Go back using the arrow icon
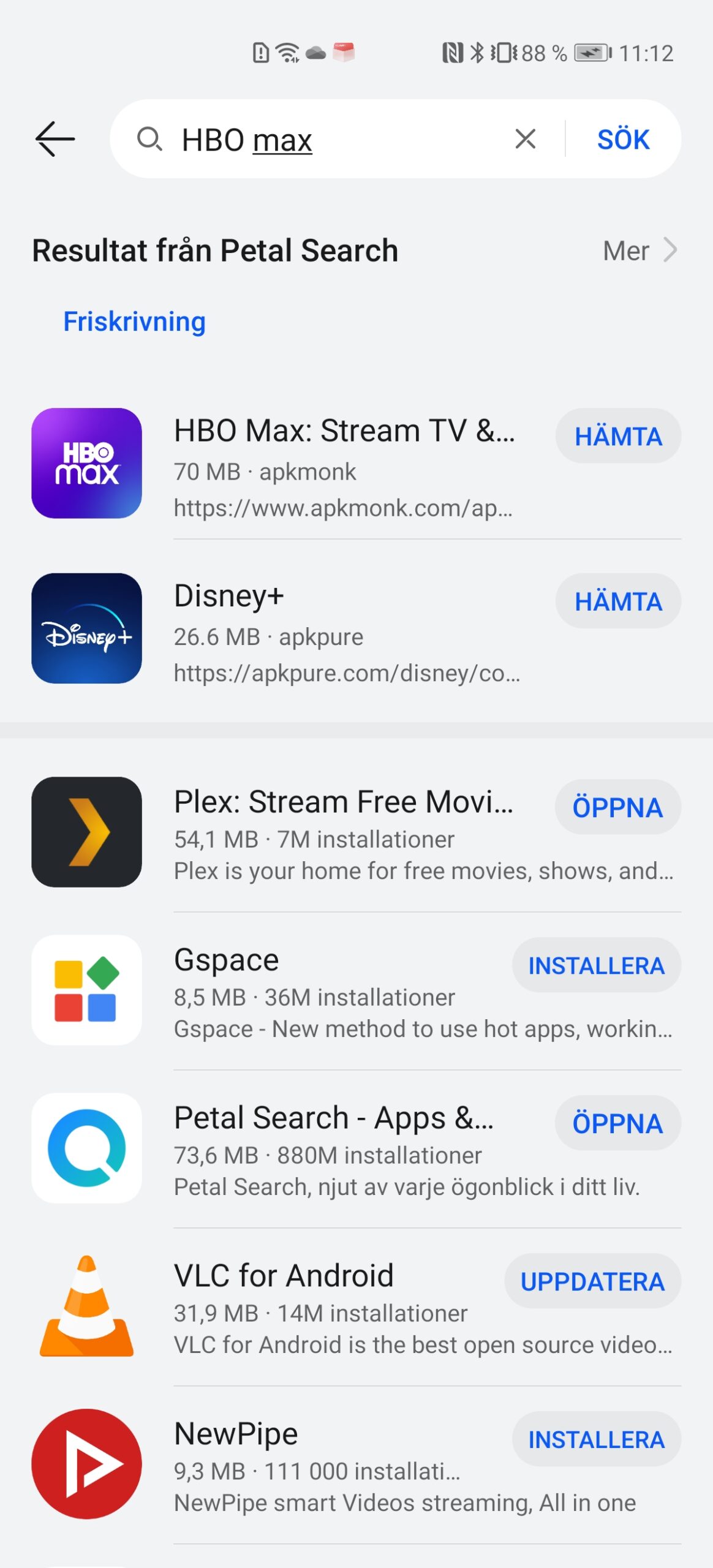Image resolution: width=713 pixels, height=1568 pixels. tap(55, 139)
